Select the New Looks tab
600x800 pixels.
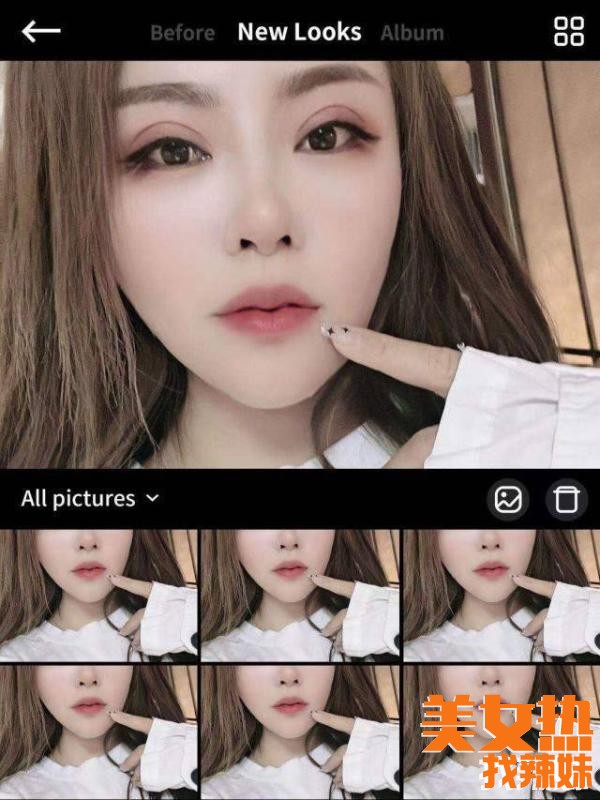pyautogui.click(x=299, y=32)
